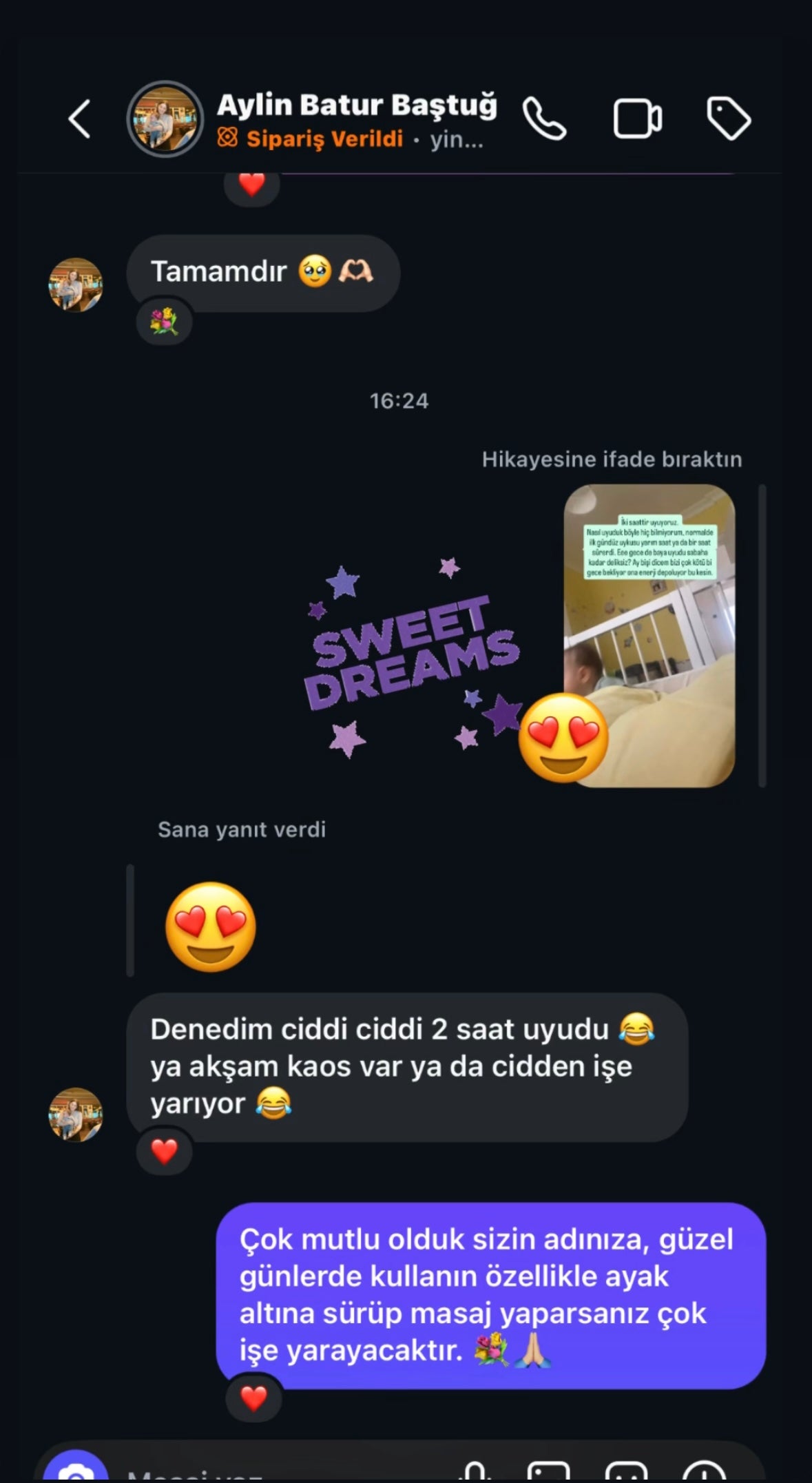
Task: Start a voice call with Aylin
Action: click(x=544, y=119)
